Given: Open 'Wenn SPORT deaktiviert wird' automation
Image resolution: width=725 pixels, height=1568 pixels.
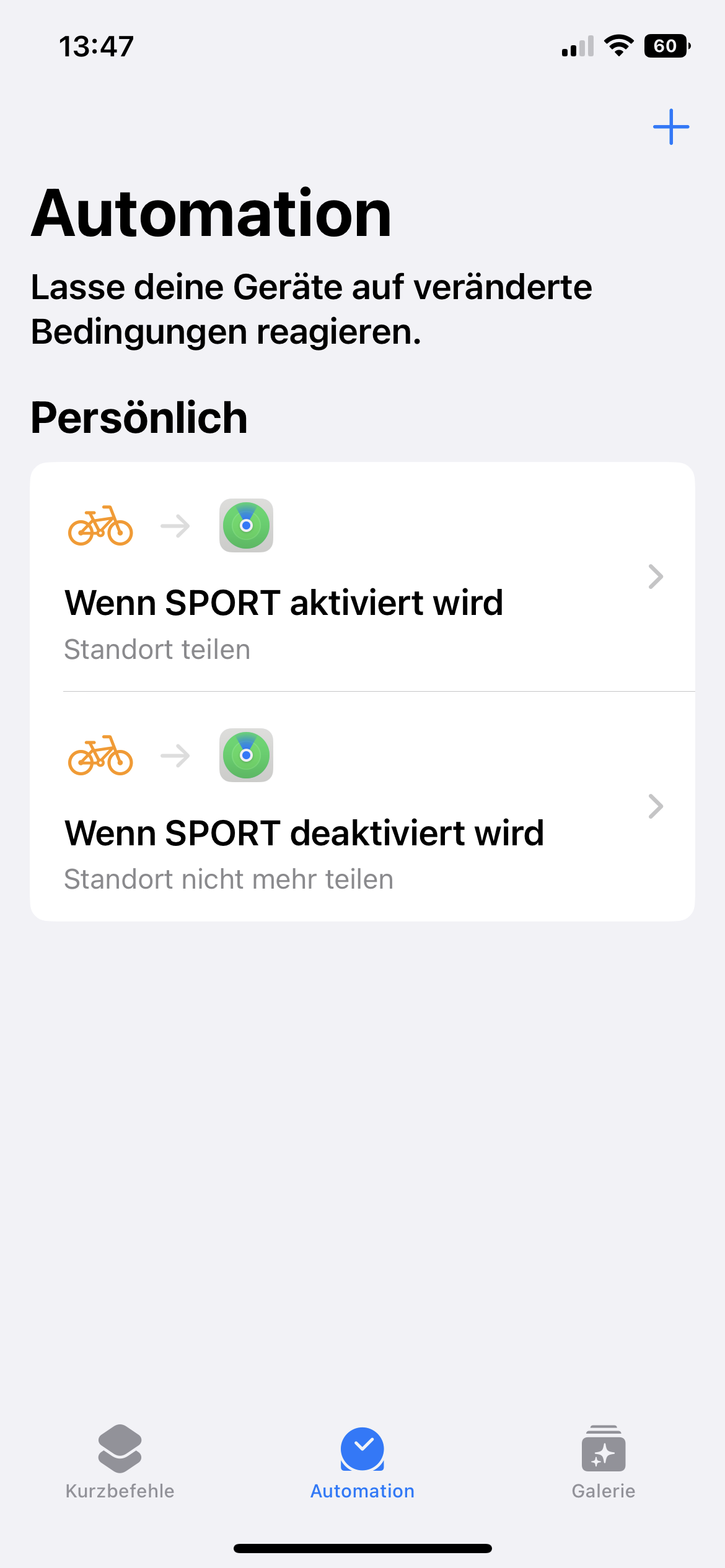Looking at the screenshot, I should pos(362,806).
